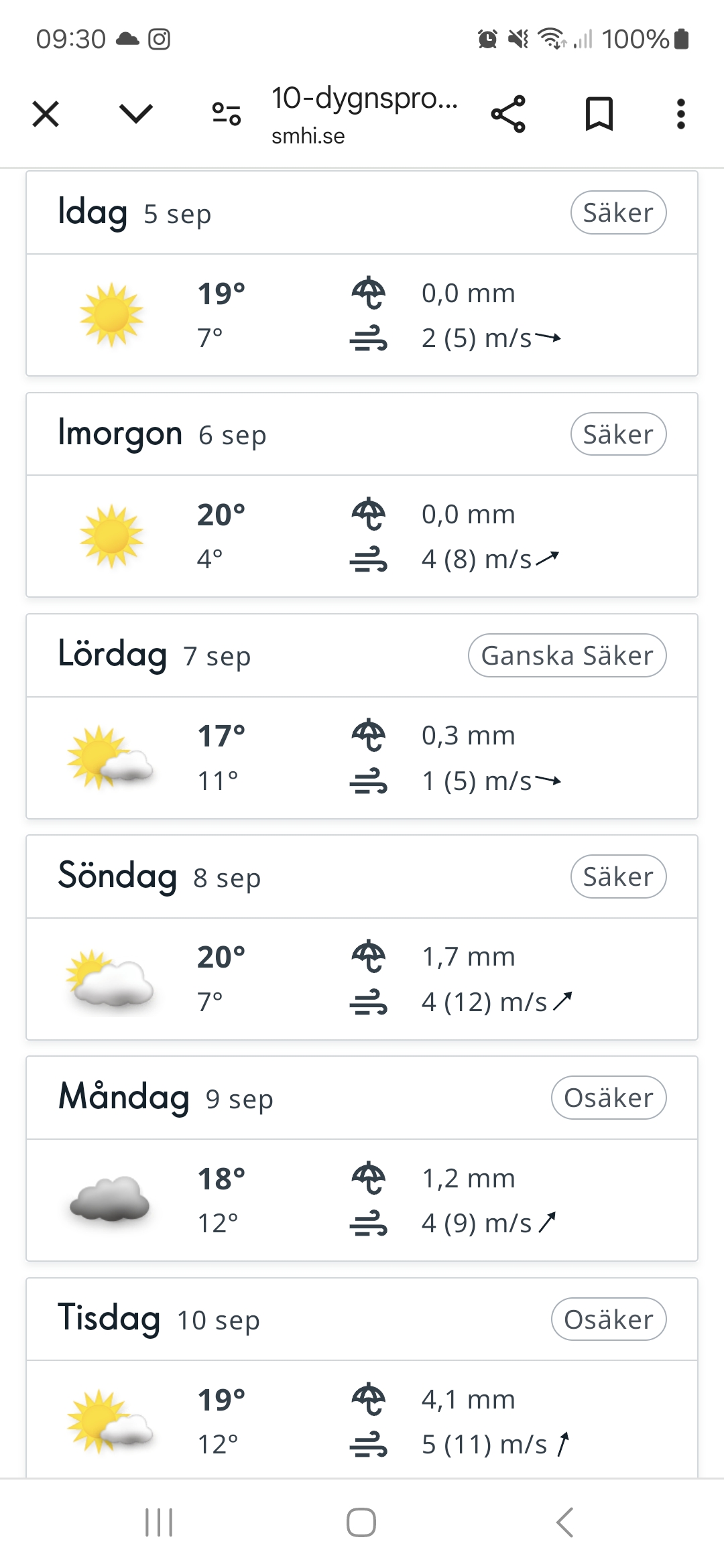Bookmark the smhi.se page

click(x=599, y=114)
